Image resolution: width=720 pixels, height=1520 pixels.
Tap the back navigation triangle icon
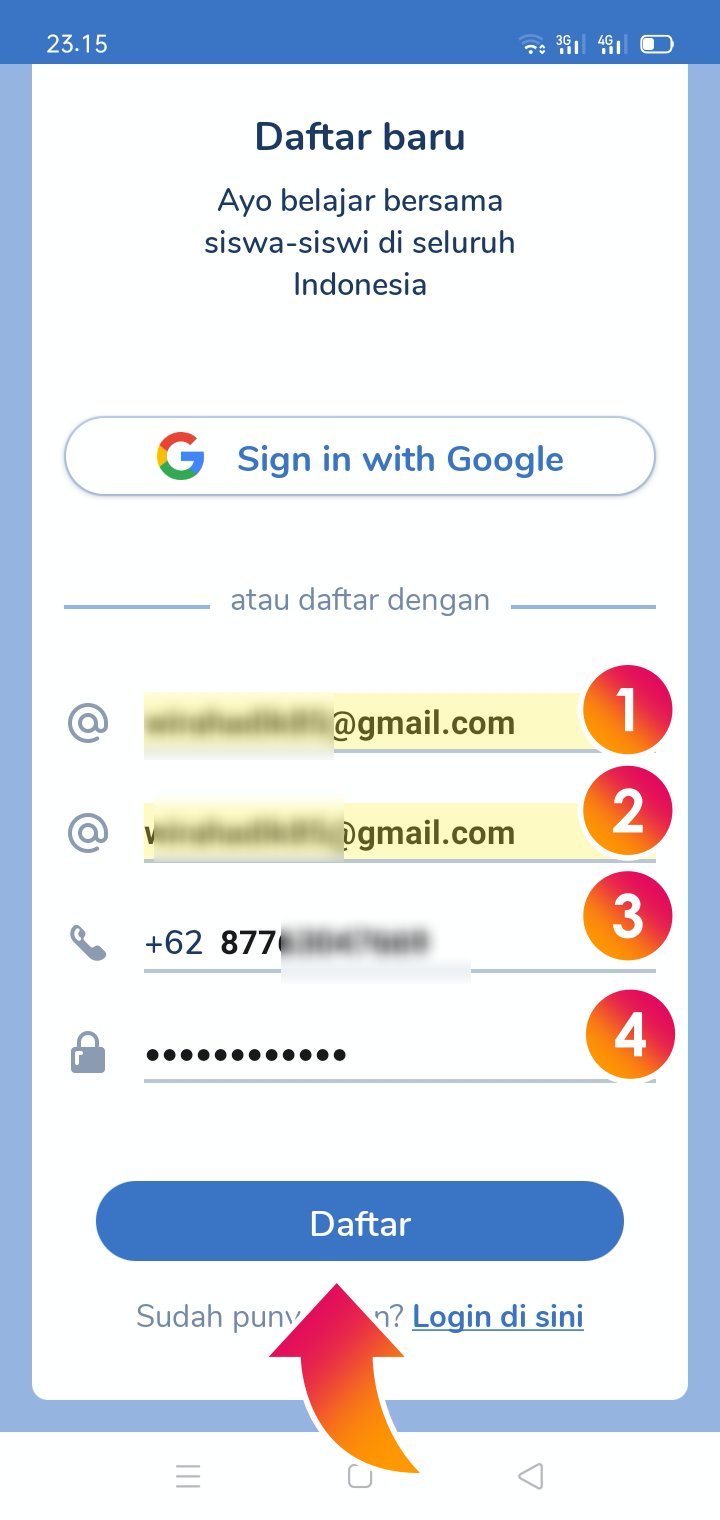tap(531, 1476)
